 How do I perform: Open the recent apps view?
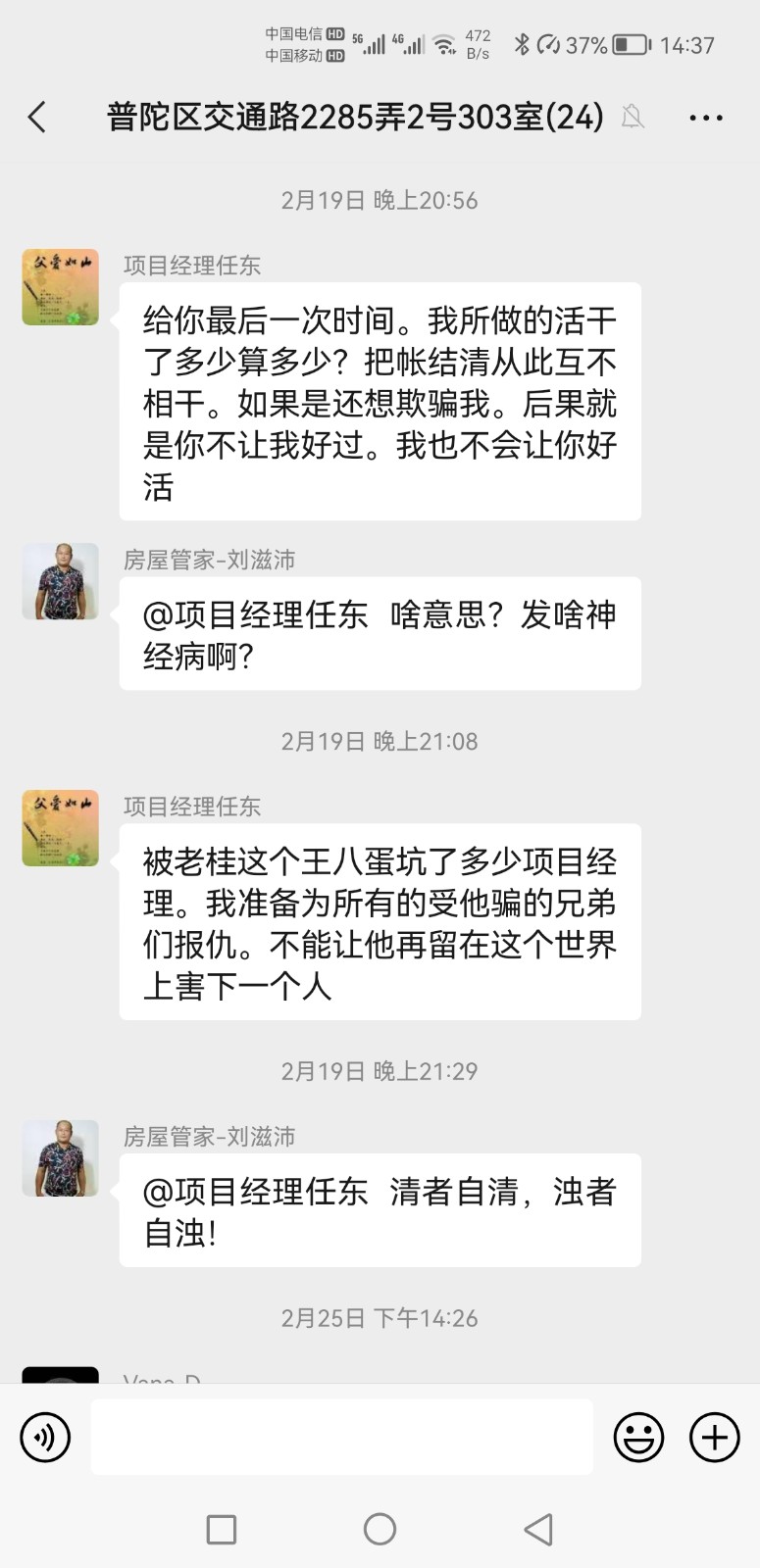coord(222,1529)
